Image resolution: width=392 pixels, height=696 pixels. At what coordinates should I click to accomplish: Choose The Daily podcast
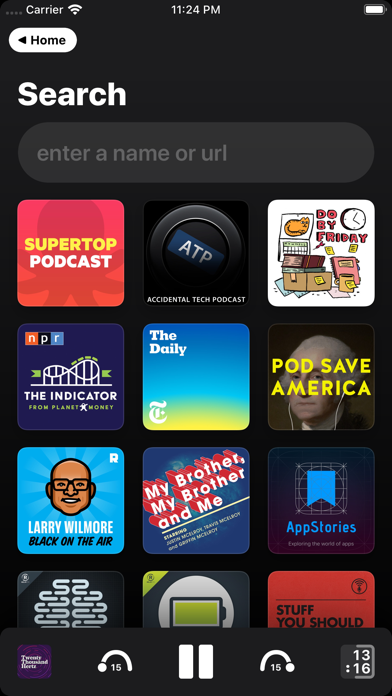coord(196,377)
